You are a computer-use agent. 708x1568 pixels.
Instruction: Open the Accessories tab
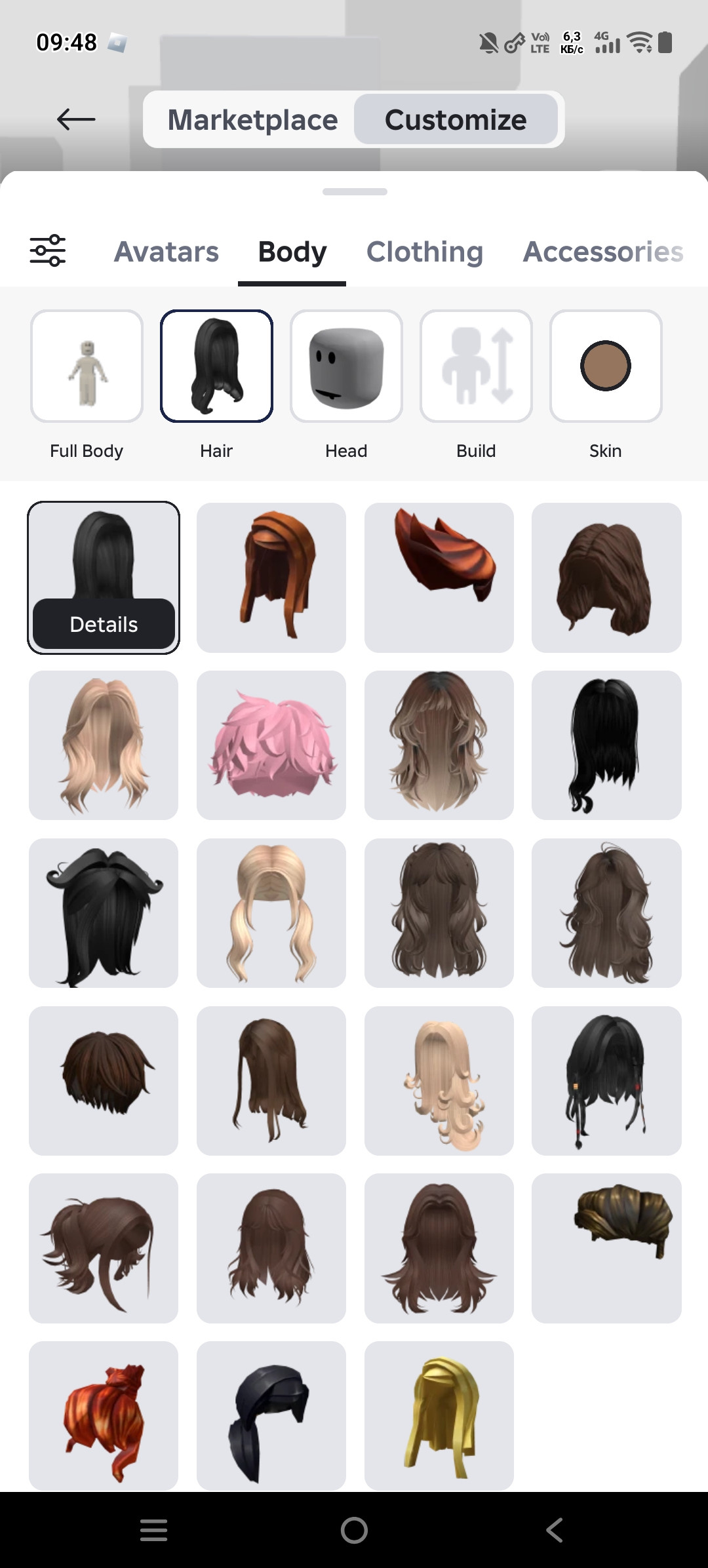coord(602,252)
